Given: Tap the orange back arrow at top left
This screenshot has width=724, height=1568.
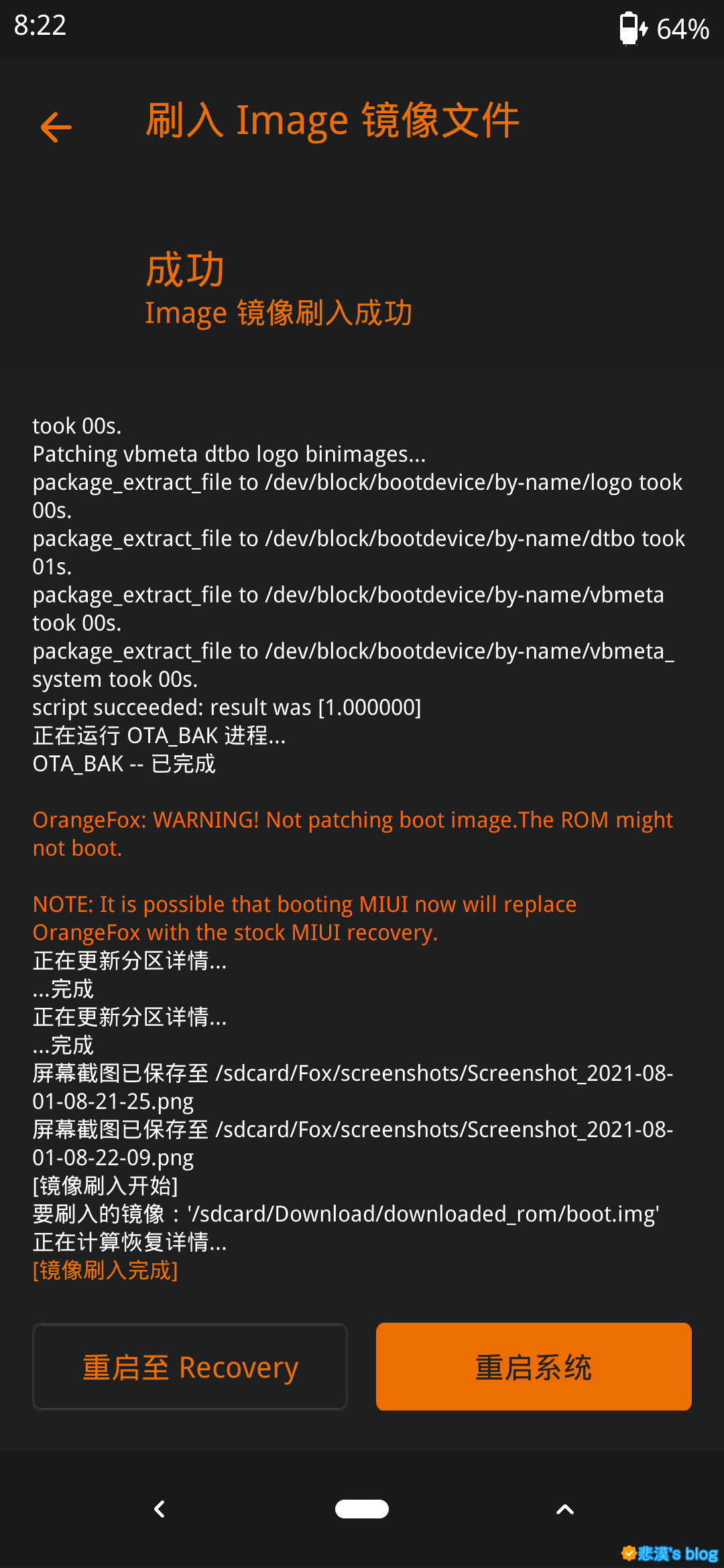Looking at the screenshot, I should click(56, 127).
